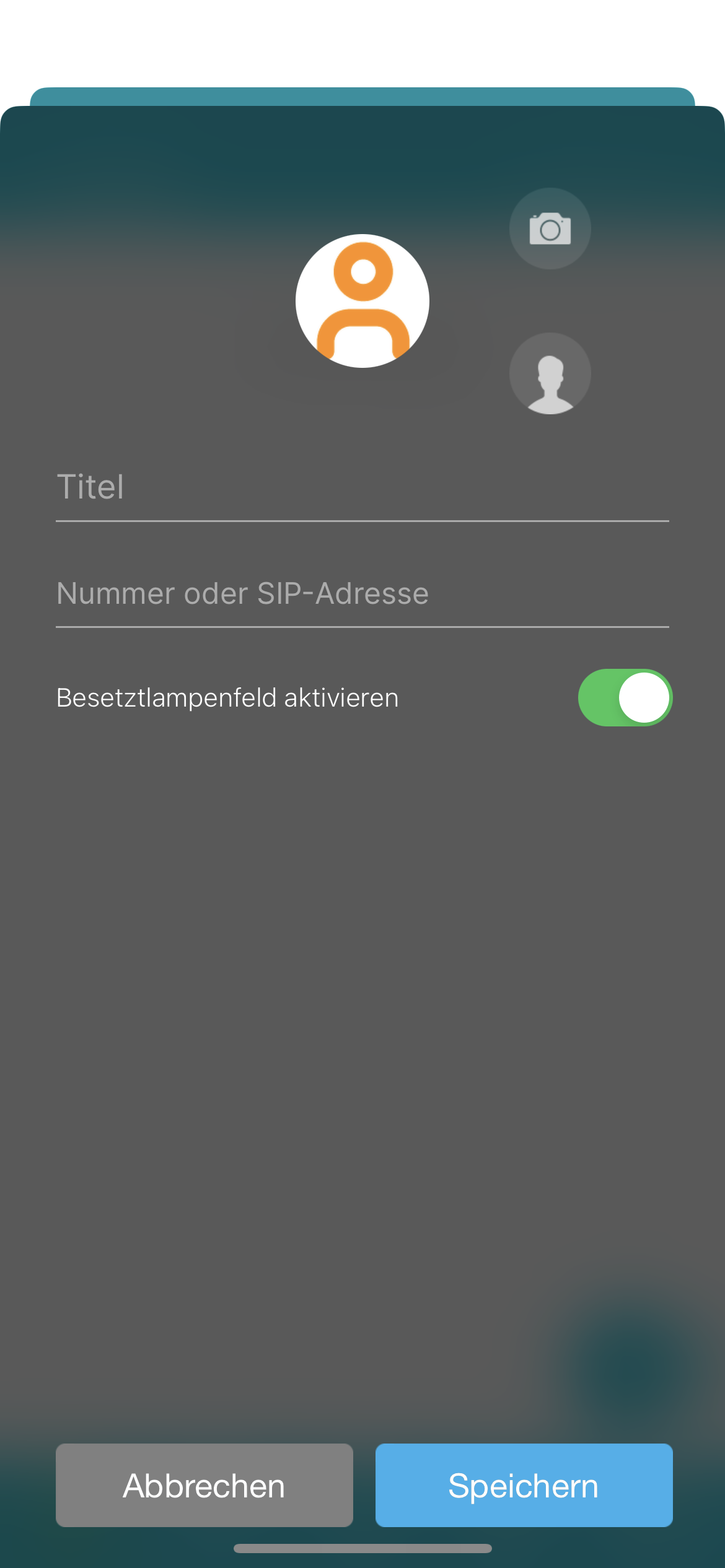Screen dimensions: 725x1568
Task: Disable the Besetztlampenfeld aktivieren switch
Action: coord(625,697)
